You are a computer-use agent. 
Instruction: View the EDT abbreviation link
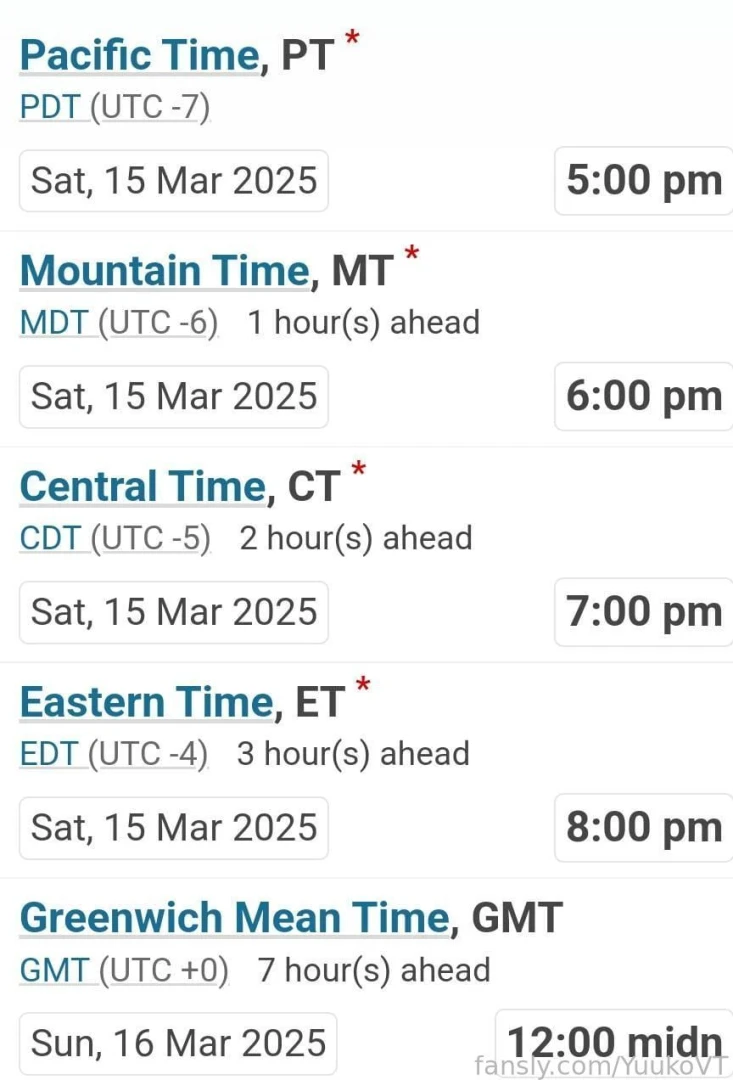(49, 754)
